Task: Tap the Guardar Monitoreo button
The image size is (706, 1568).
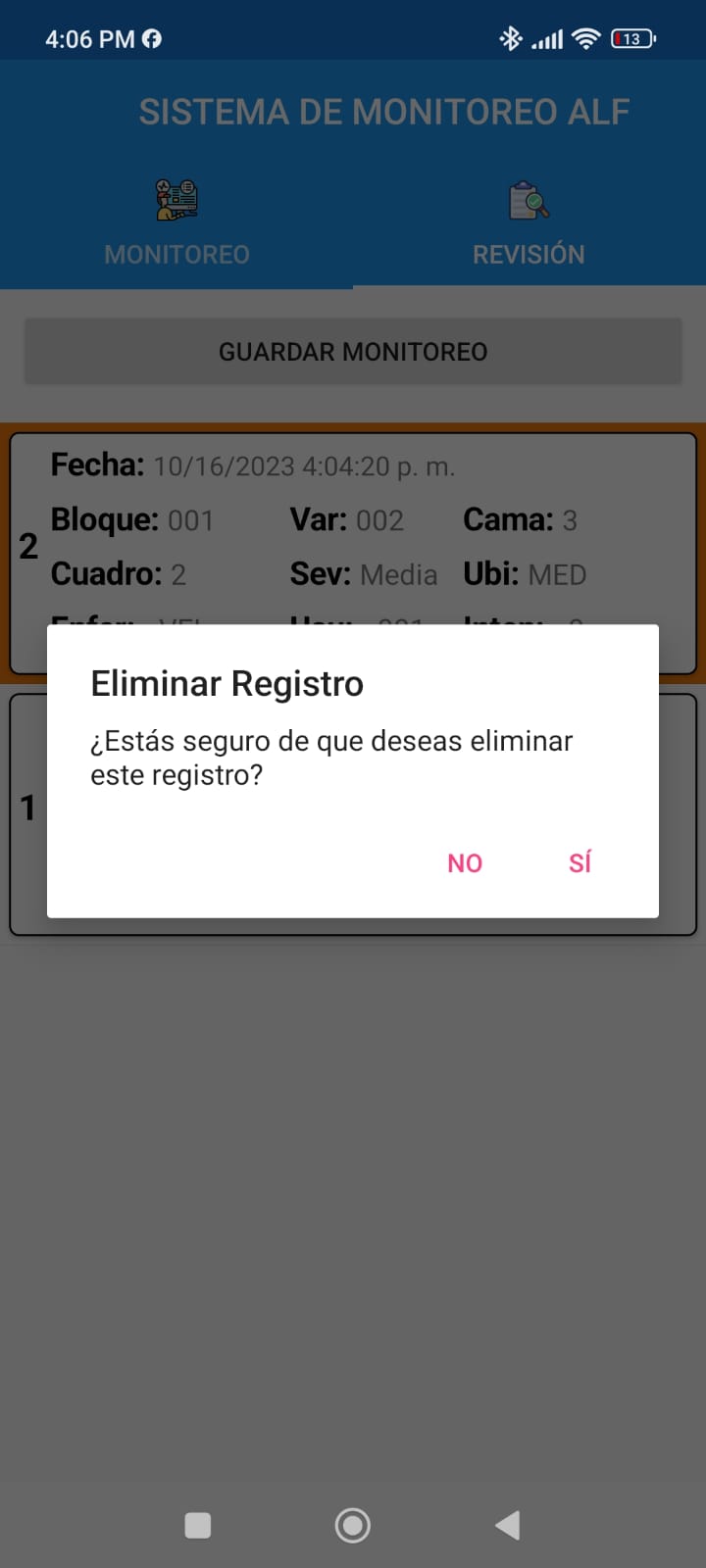Action: 353,352
